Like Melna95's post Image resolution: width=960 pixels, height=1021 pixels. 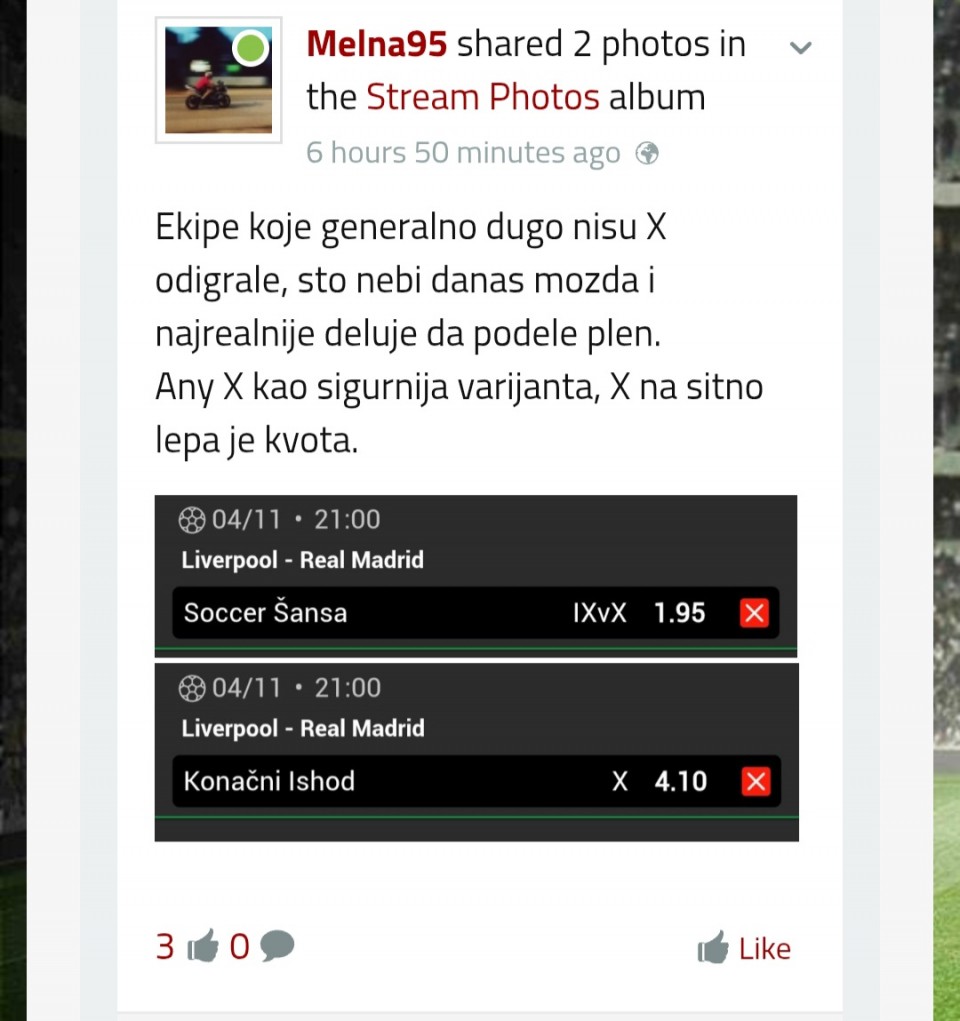[745, 948]
